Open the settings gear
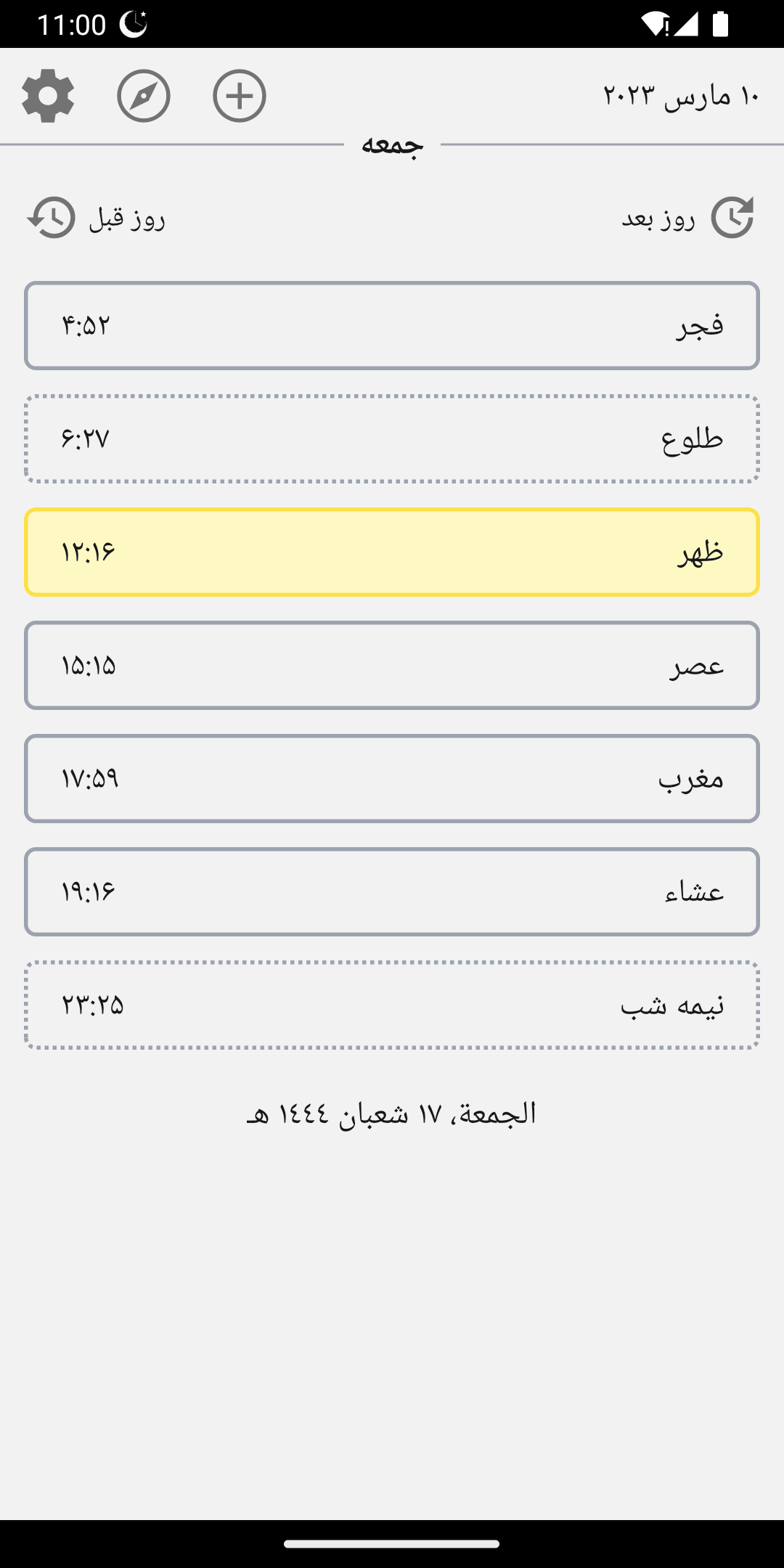This screenshot has width=784, height=1568. (48, 96)
